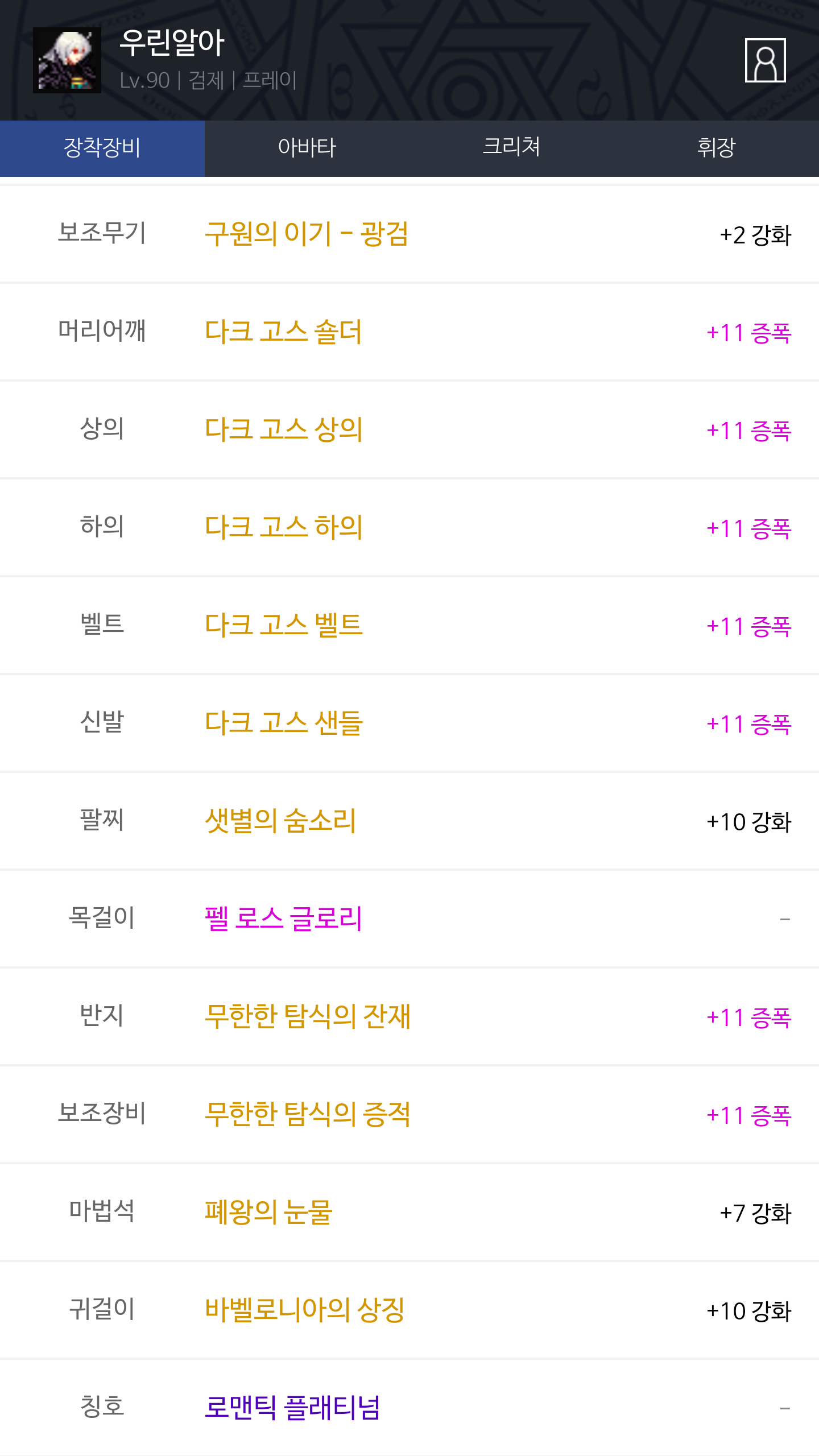
Task: Switch to the 휘장 tab
Action: tap(717, 148)
